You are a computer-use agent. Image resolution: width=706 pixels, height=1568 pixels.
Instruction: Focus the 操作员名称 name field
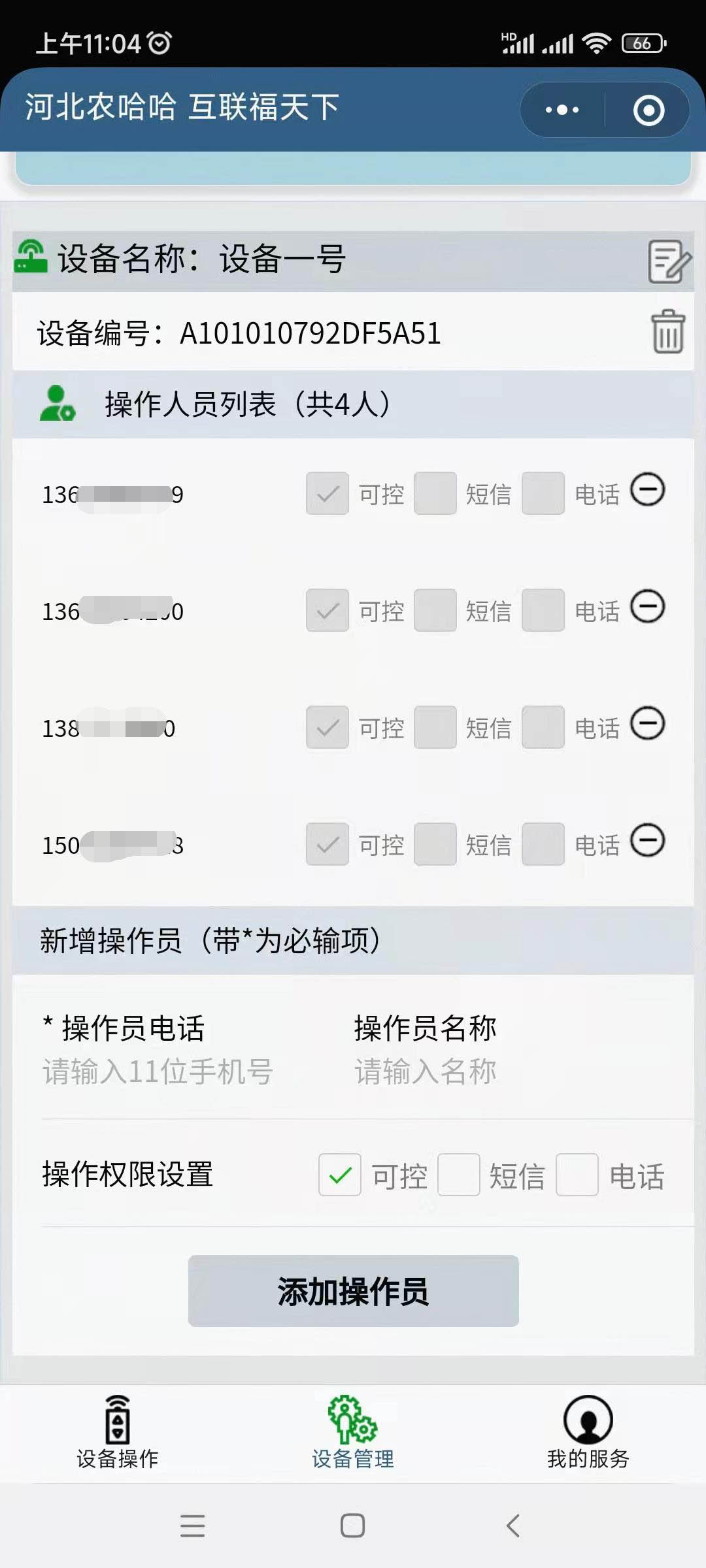[458, 1072]
